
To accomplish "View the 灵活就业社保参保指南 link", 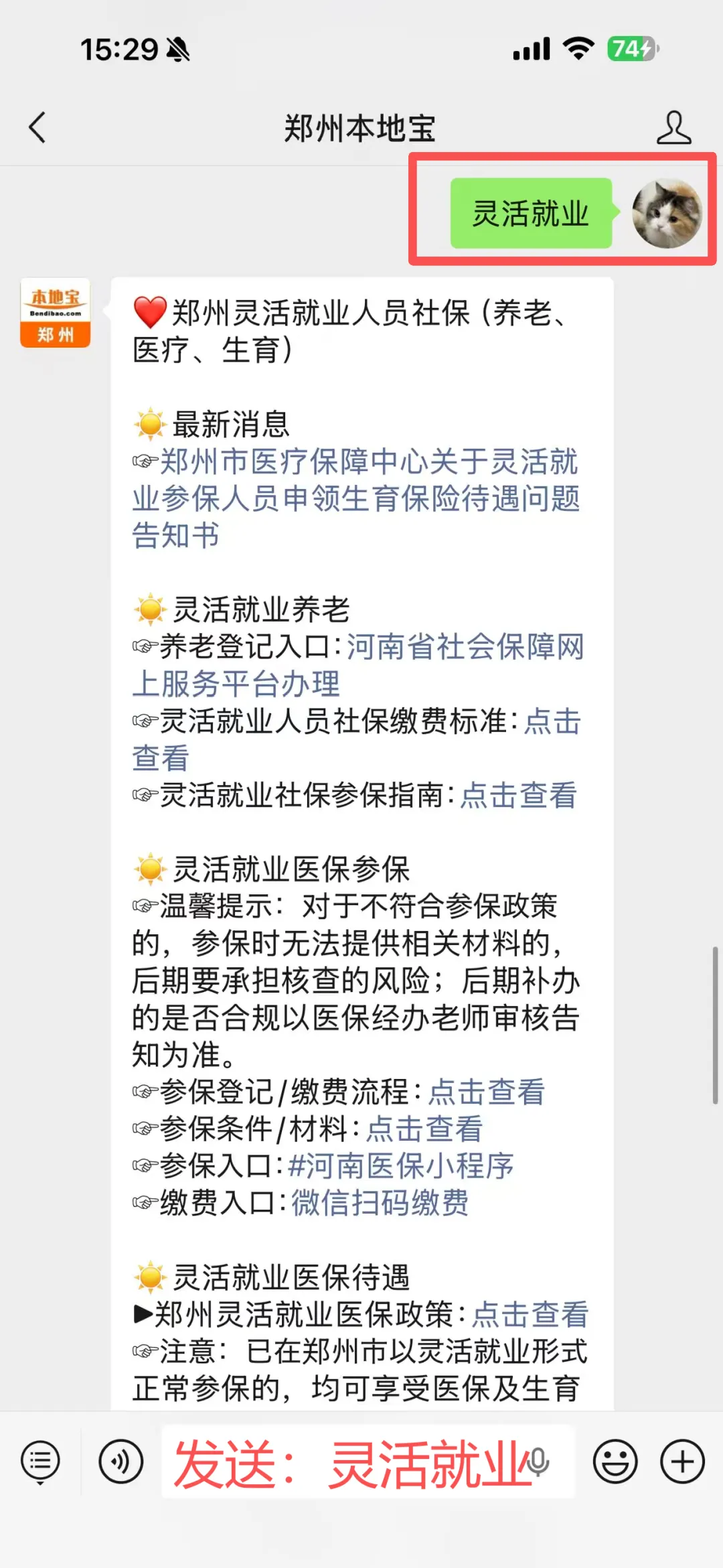I will (519, 795).
